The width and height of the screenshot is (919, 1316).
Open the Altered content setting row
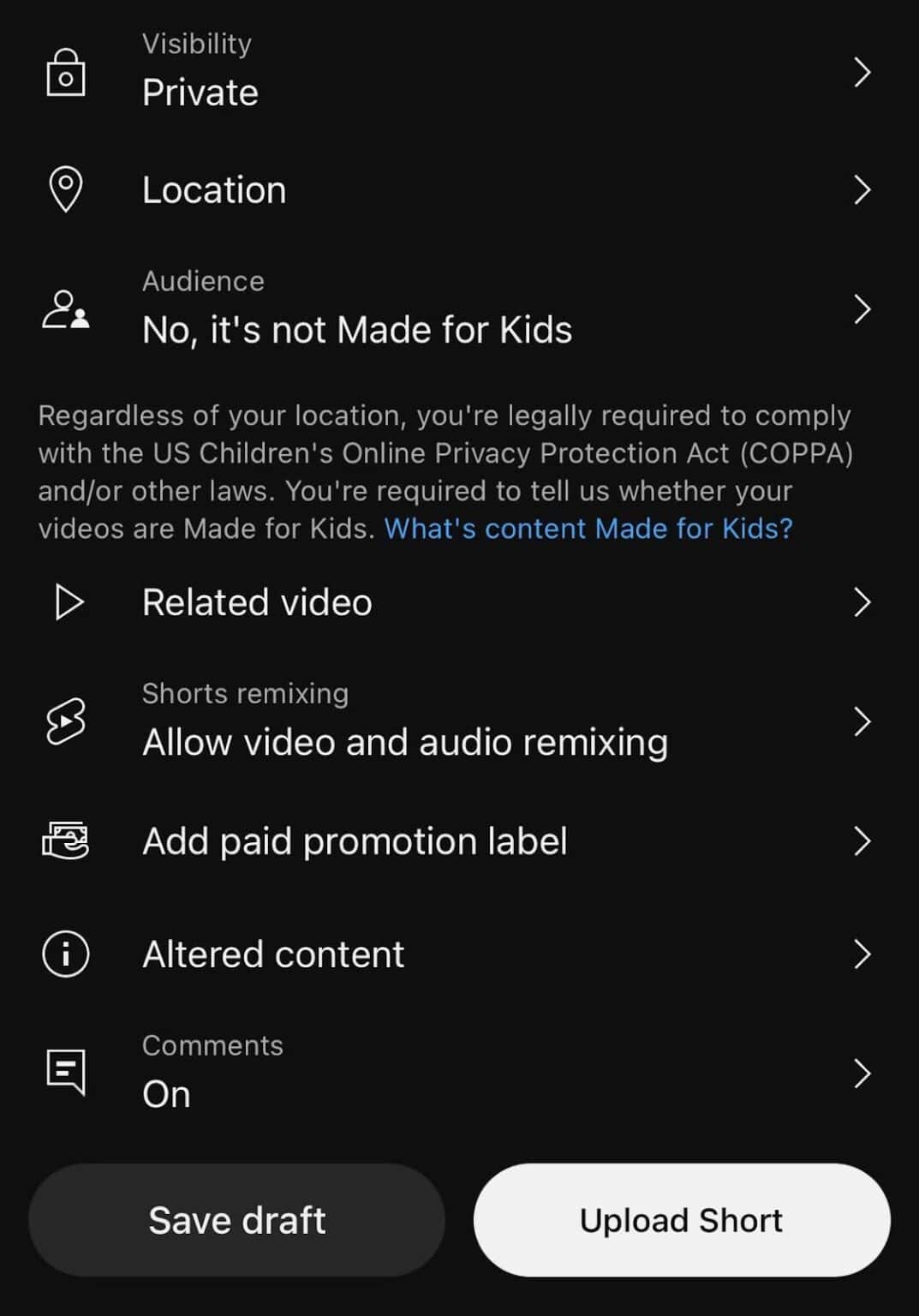273,954
